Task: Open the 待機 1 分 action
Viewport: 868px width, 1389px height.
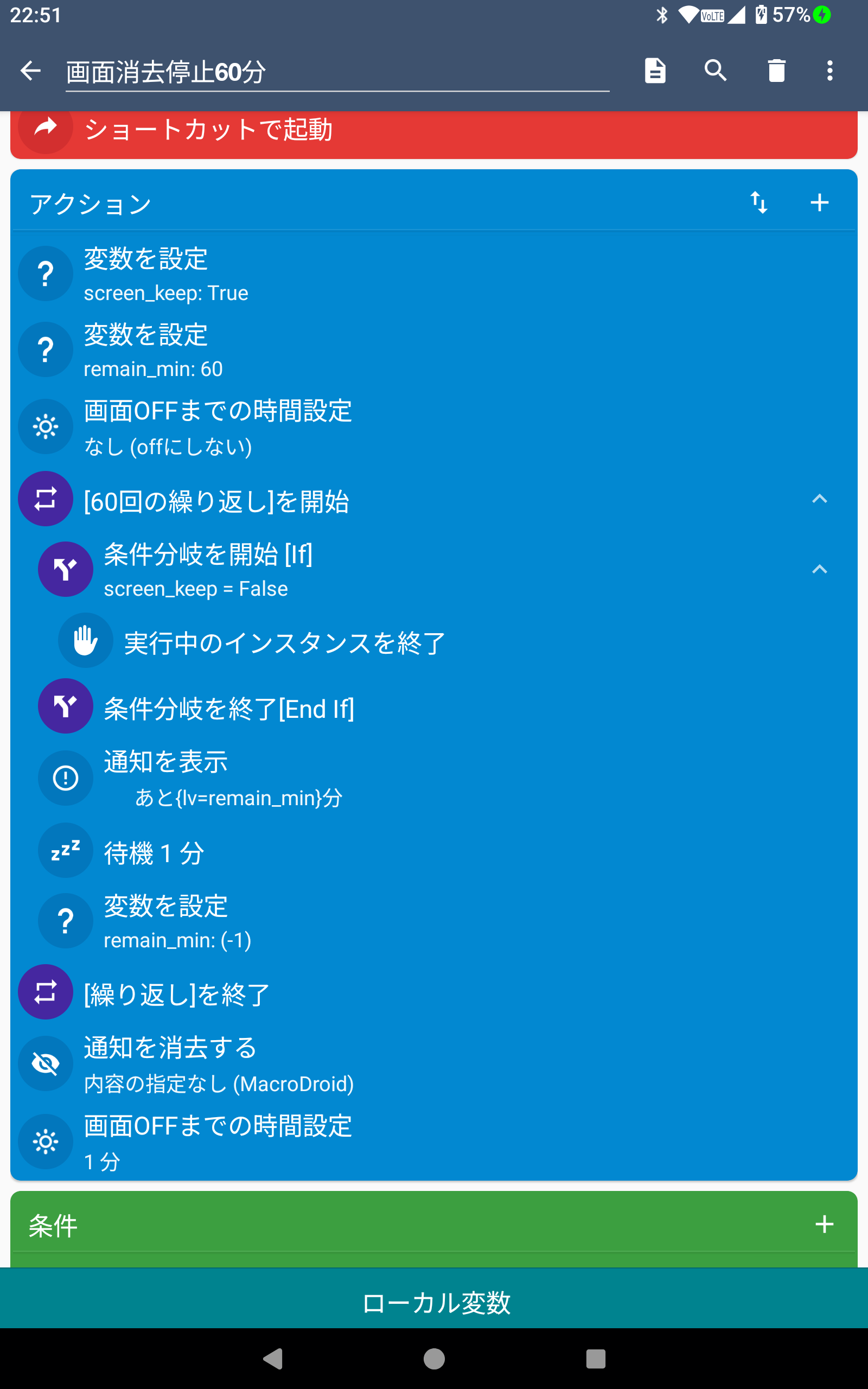Action: (154, 852)
